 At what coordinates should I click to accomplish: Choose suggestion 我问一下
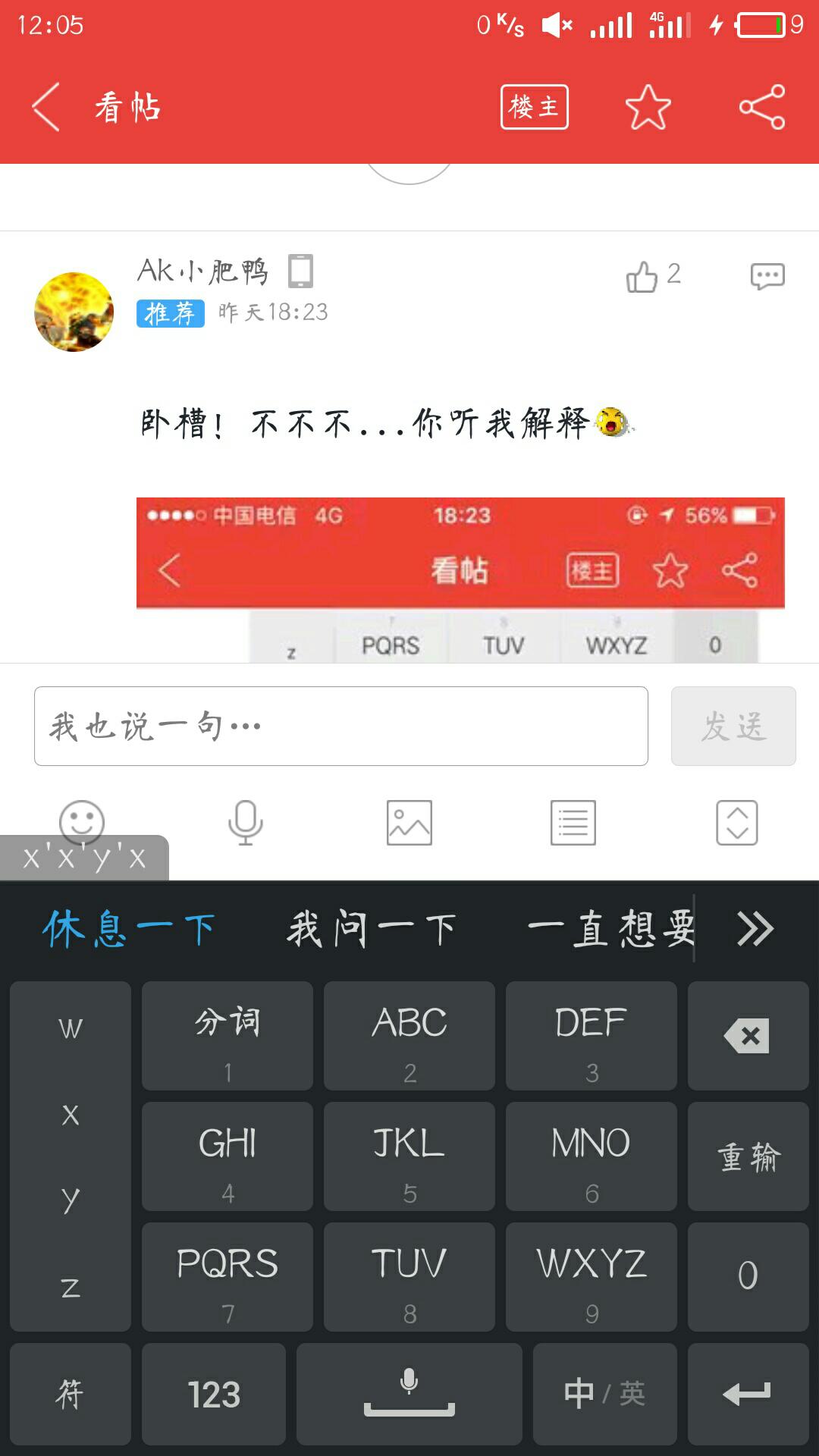[x=372, y=929]
